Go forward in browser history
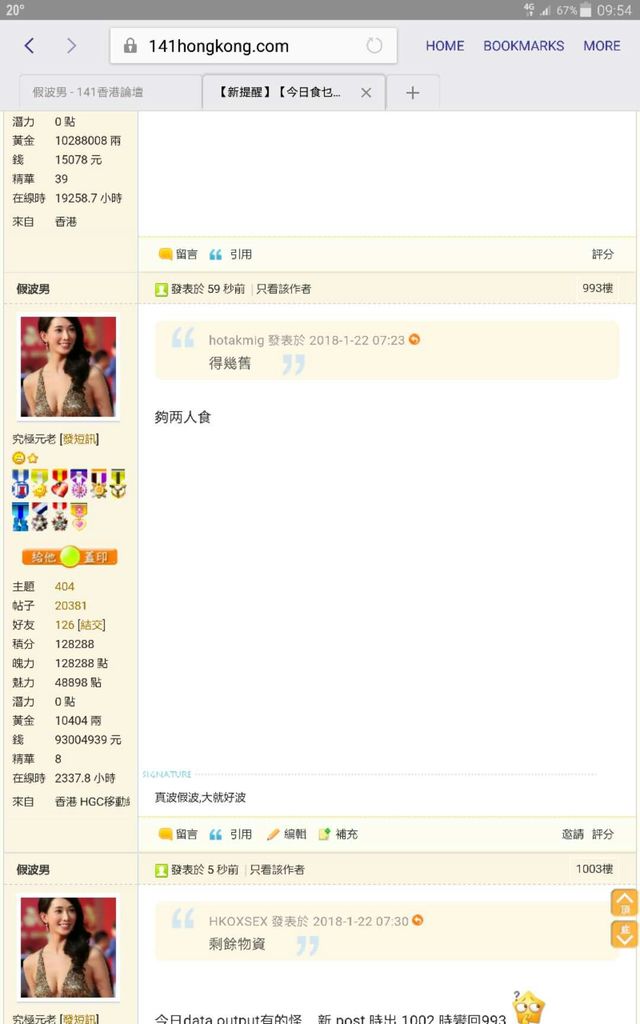This screenshot has width=640, height=1024. [71, 45]
